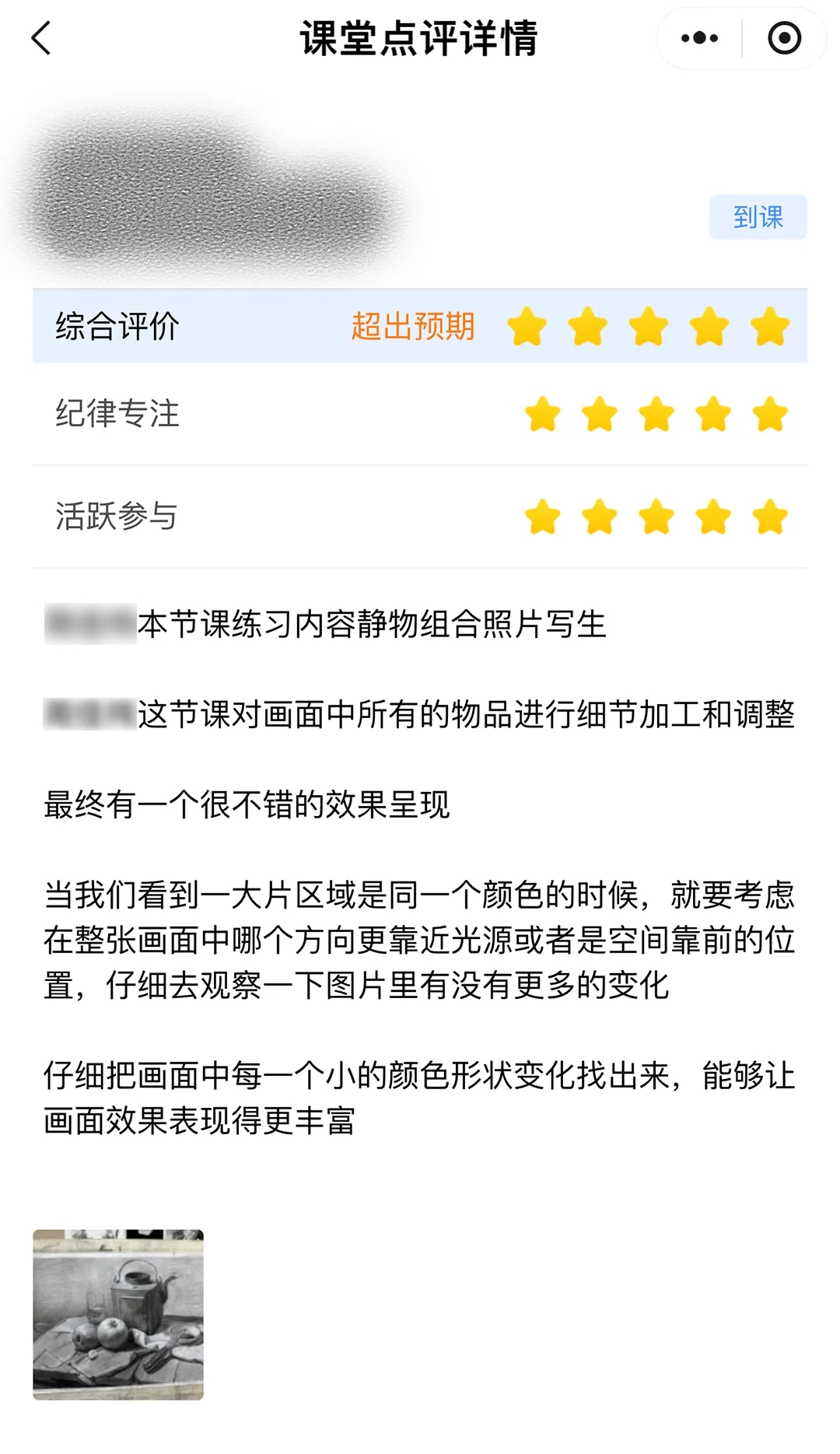Image resolution: width=840 pixels, height=1454 pixels.
Task: Open the mini program more options menu
Action: point(699,38)
